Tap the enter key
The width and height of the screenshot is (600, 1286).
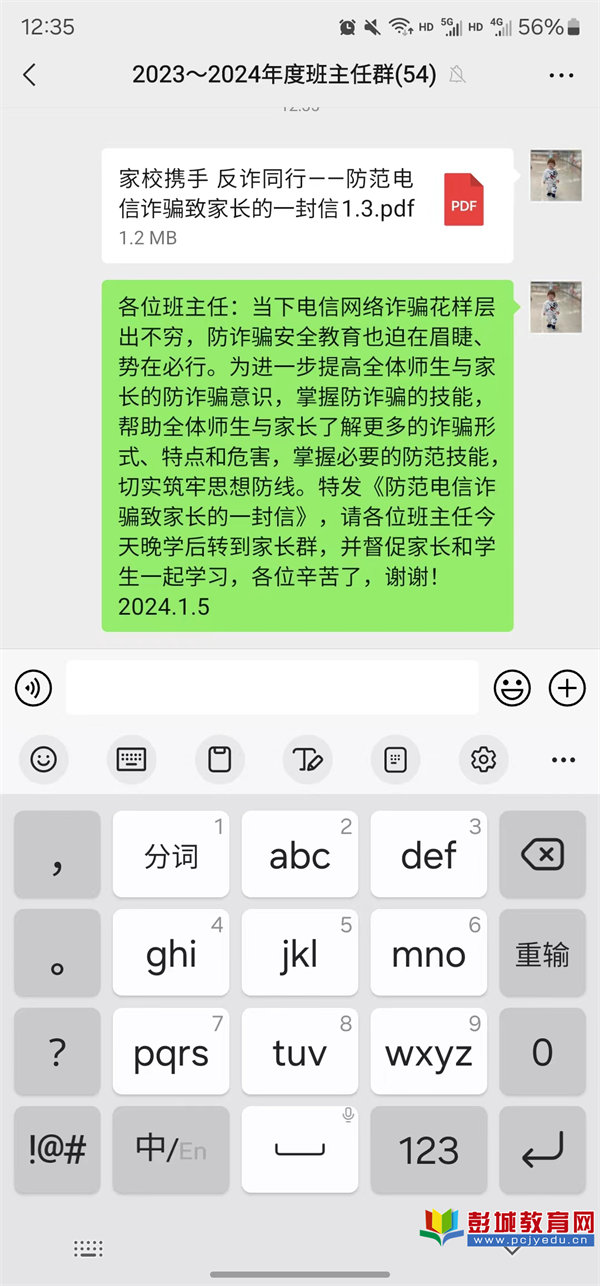tap(543, 1150)
